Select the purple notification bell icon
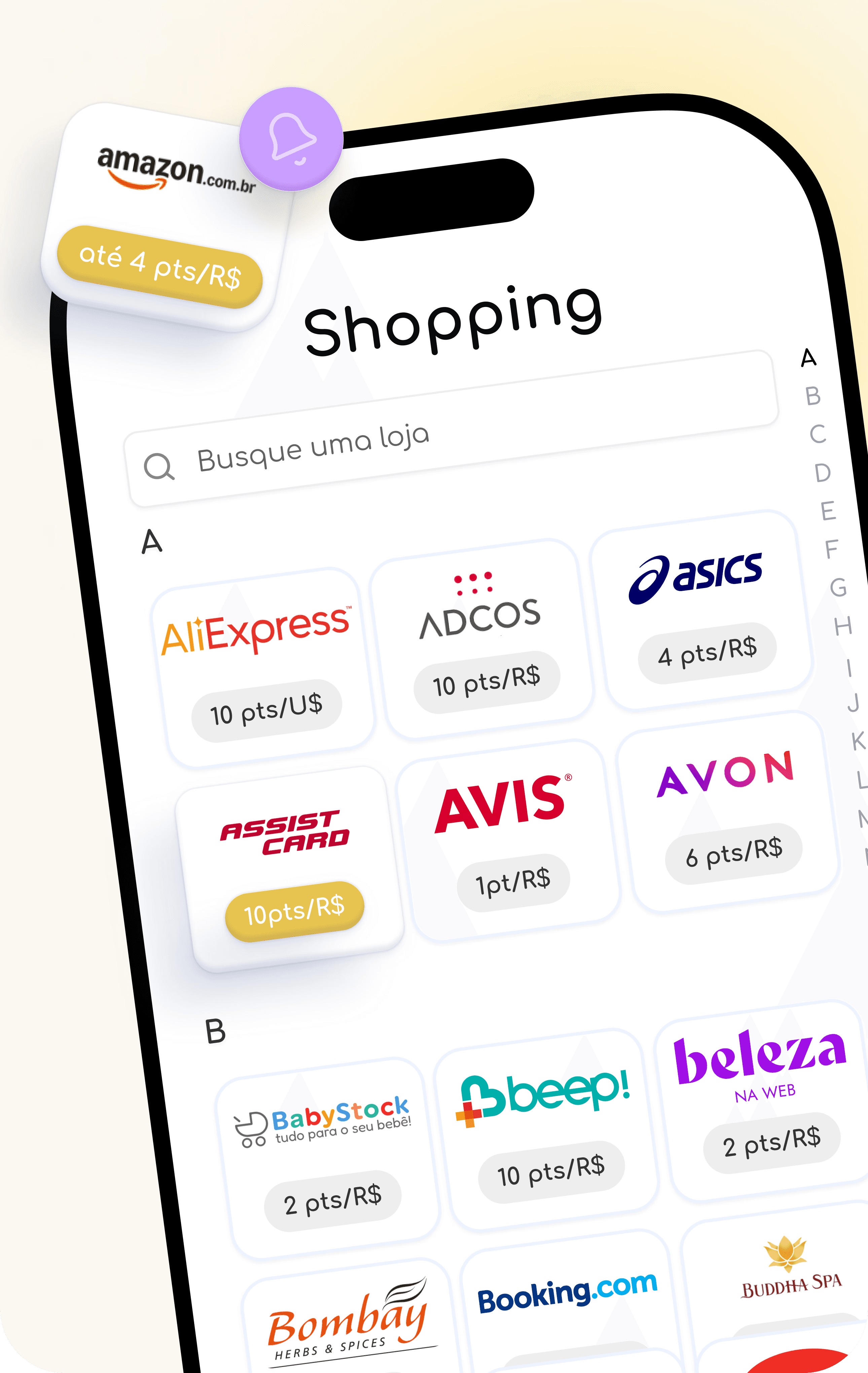This screenshot has width=868, height=1373. pos(292,139)
